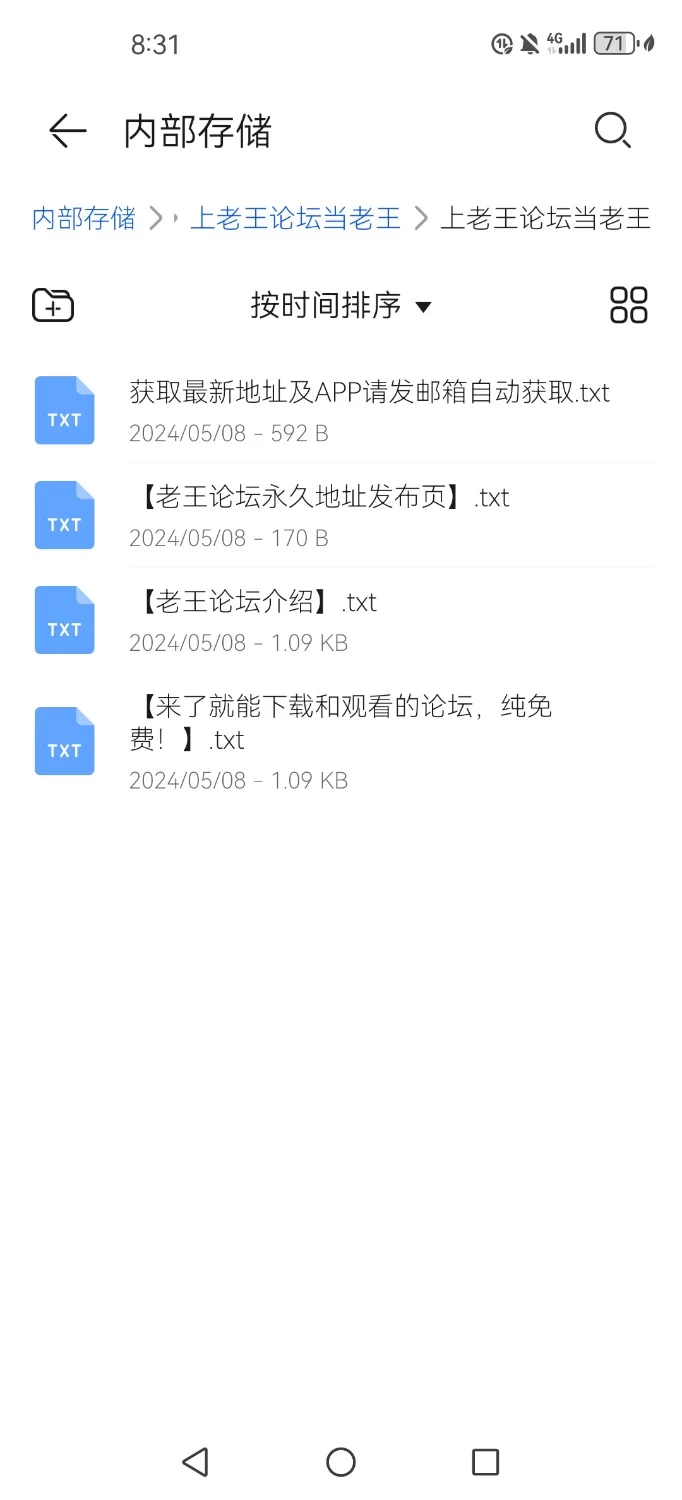
Task: Jump to 内部存储 in the breadcrumb
Action: (84, 218)
